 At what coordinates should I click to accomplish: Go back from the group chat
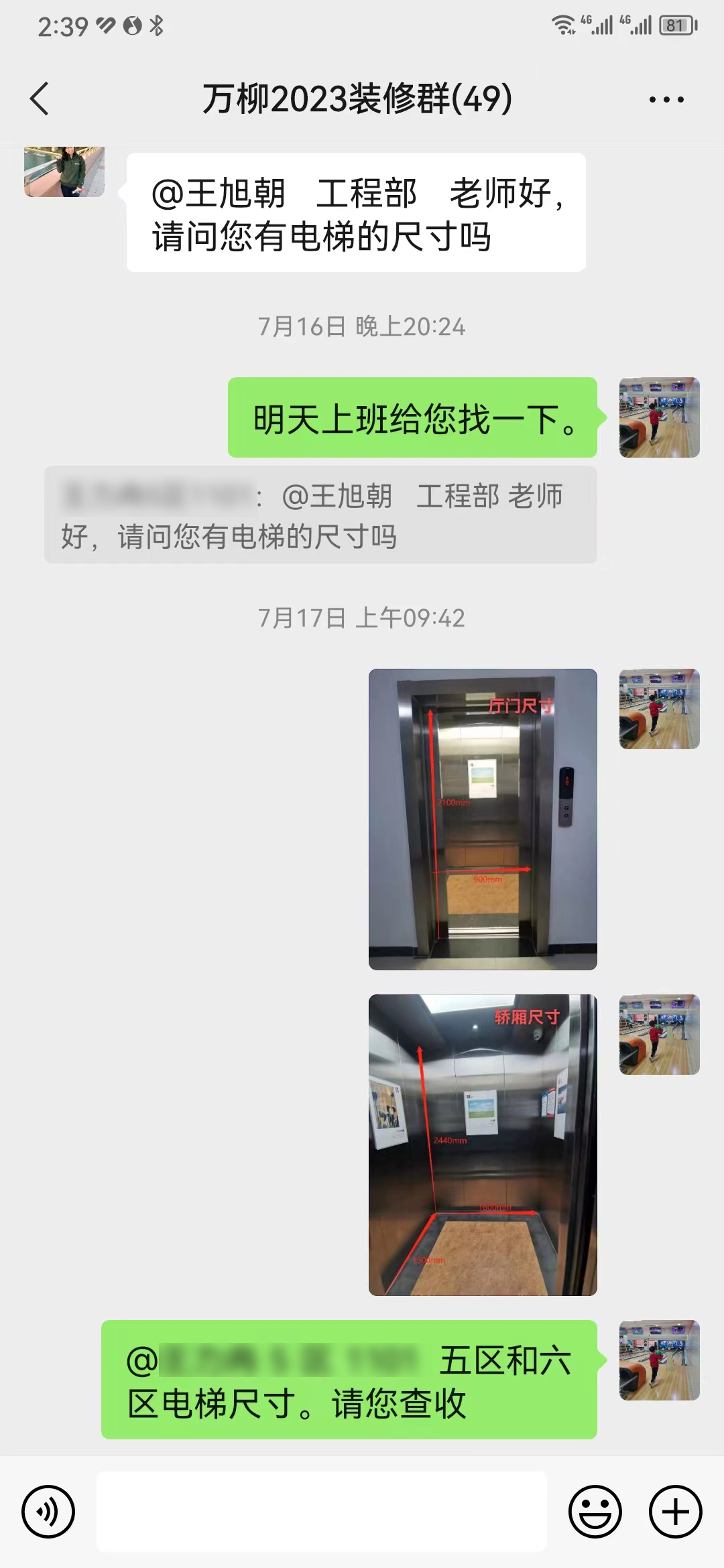(40, 99)
